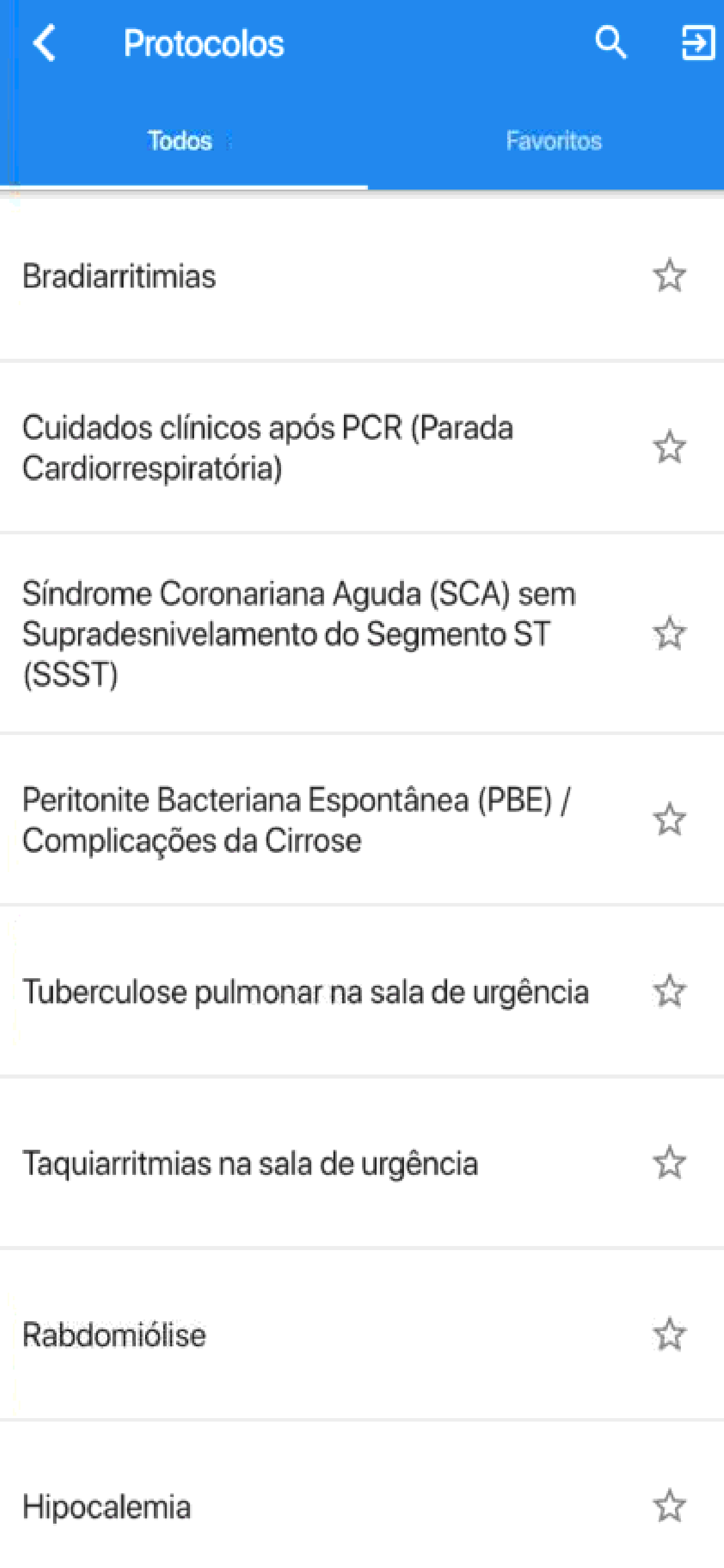Select the Todos tab
The width and height of the screenshot is (724, 1568).
(x=180, y=141)
